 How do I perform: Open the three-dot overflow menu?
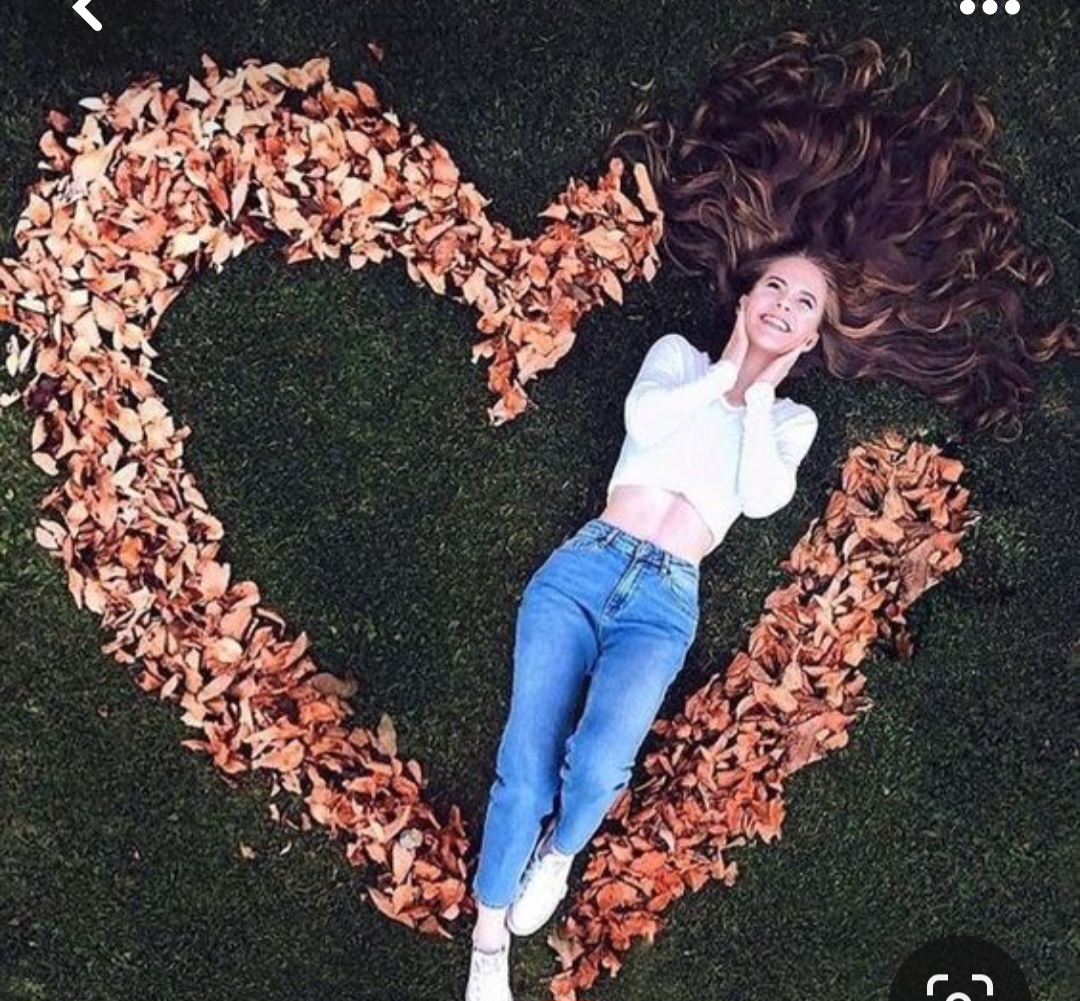pos(988,8)
